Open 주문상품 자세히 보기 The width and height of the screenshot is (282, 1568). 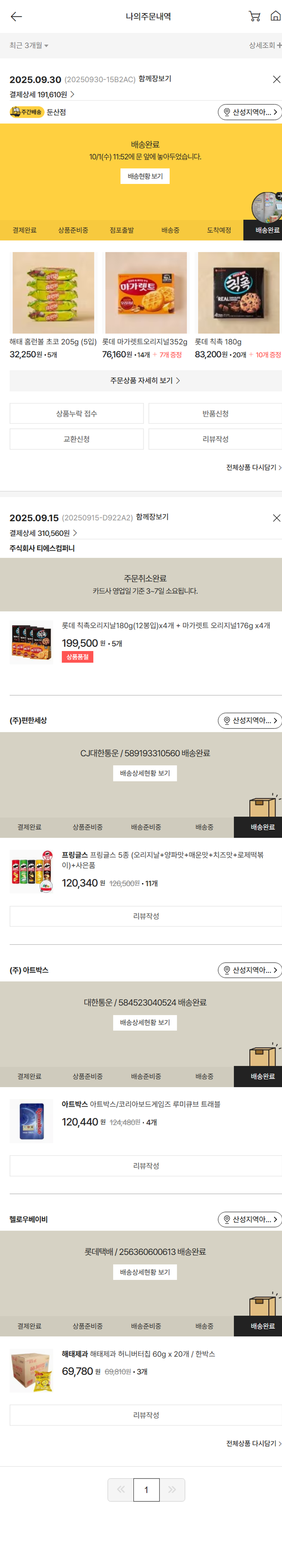(145, 381)
